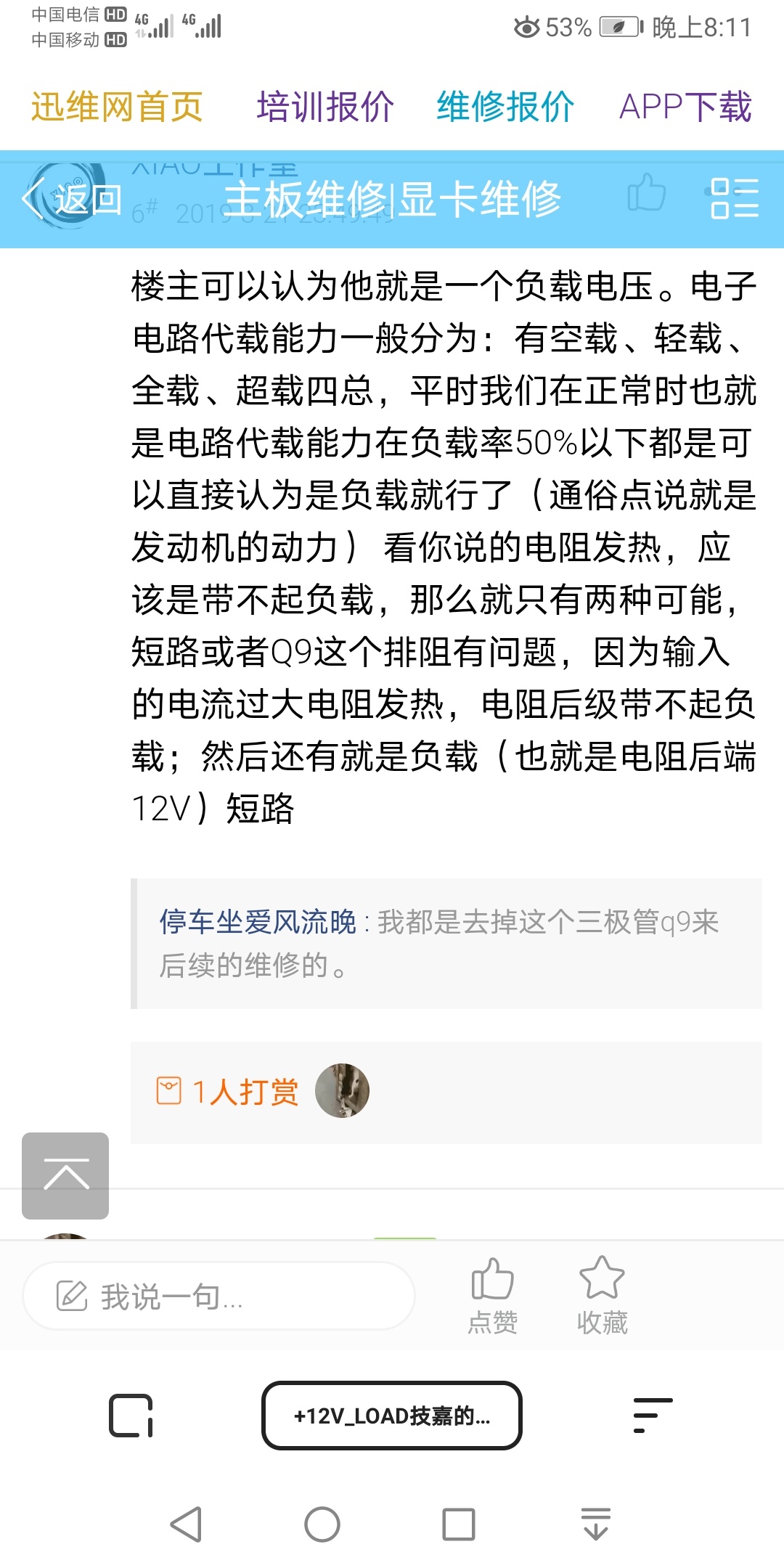This screenshot has height=1568, width=784.
Task: Open 维修报价 page
Action: tap(505, 107)
